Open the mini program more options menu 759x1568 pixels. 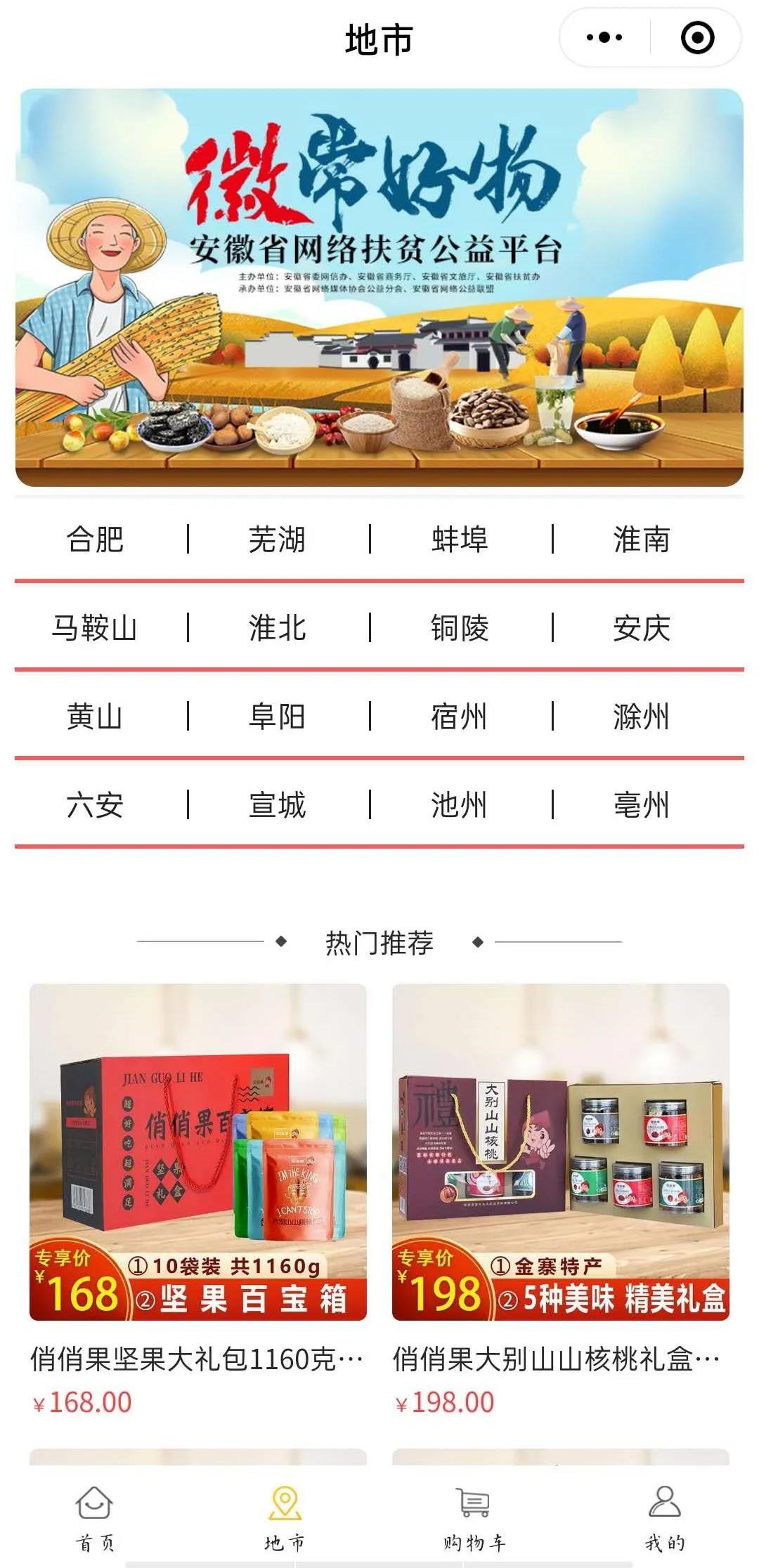[x=604, y=38]
